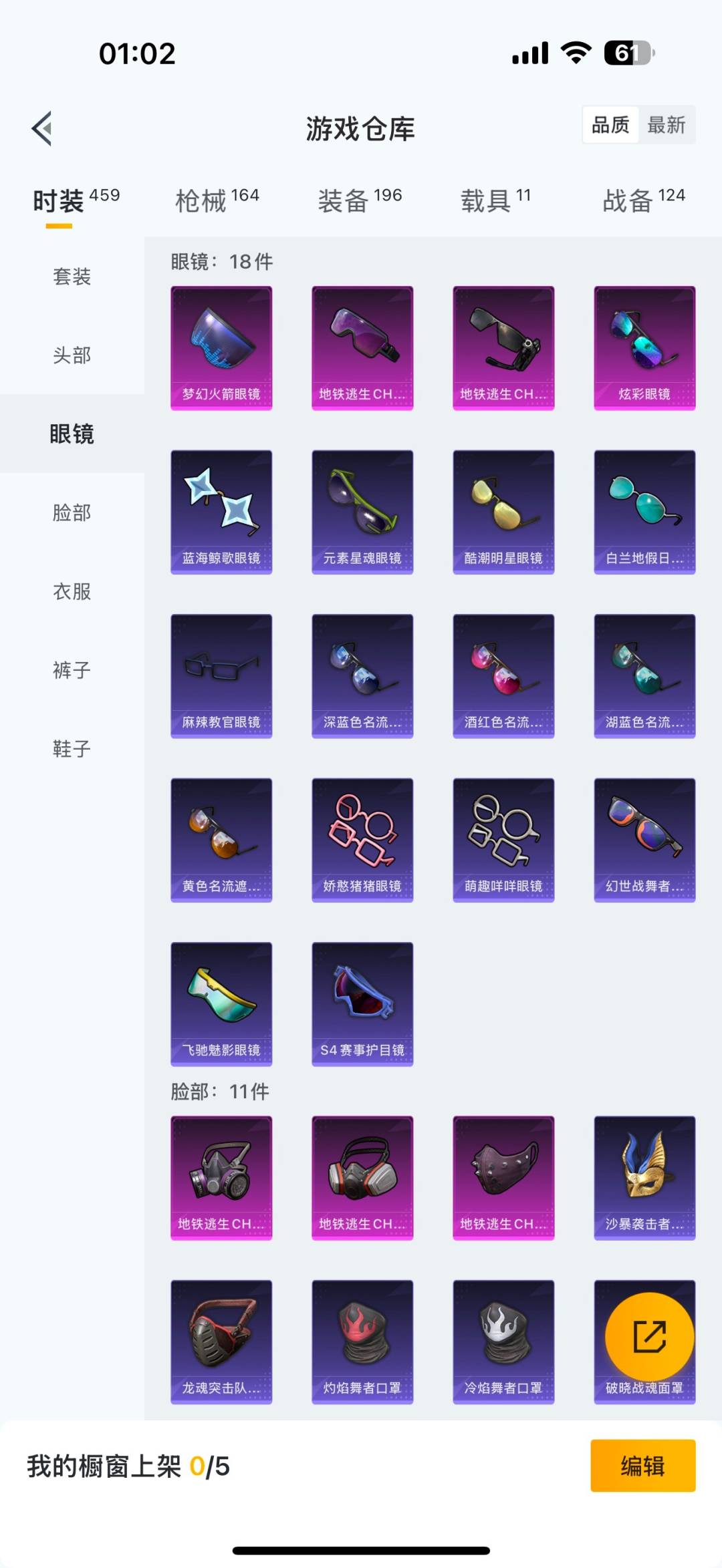Open the 沙暴袭击者 mask item
Image resolution: width=722 pixels, height=1568 pixels.
point(644,1177)
